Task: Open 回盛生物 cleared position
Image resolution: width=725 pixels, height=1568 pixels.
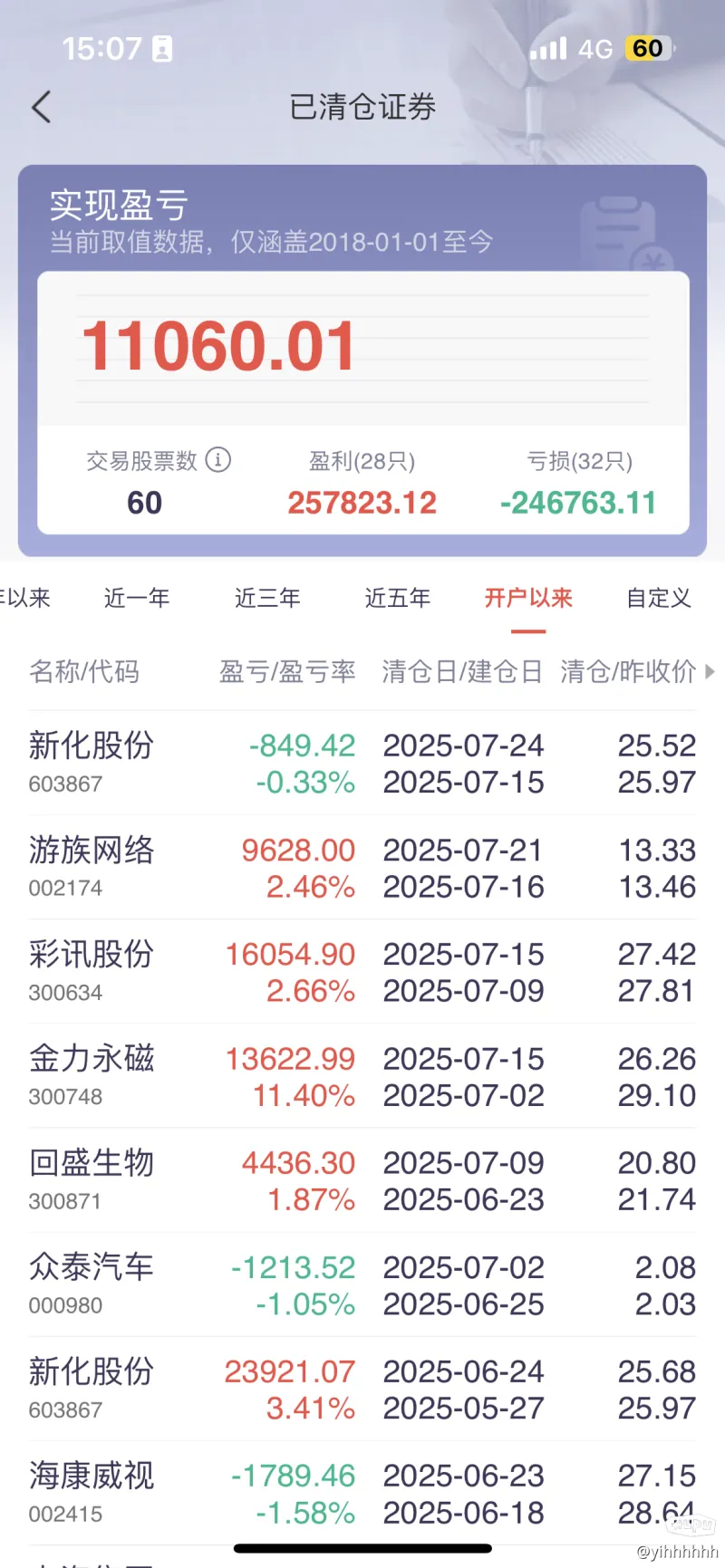Action: (362, 1180)
